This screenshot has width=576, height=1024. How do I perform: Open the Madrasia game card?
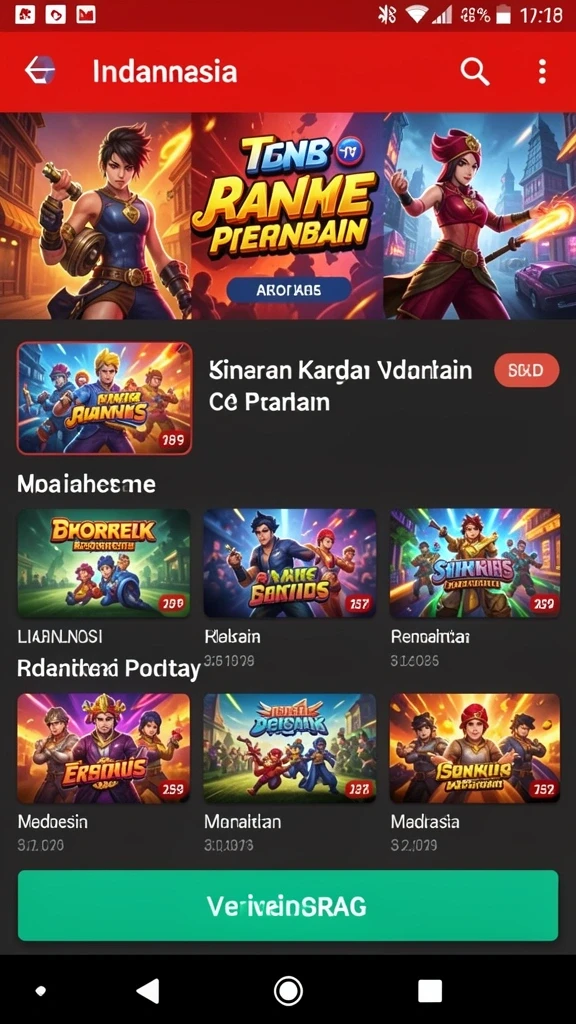coord(475,748)
